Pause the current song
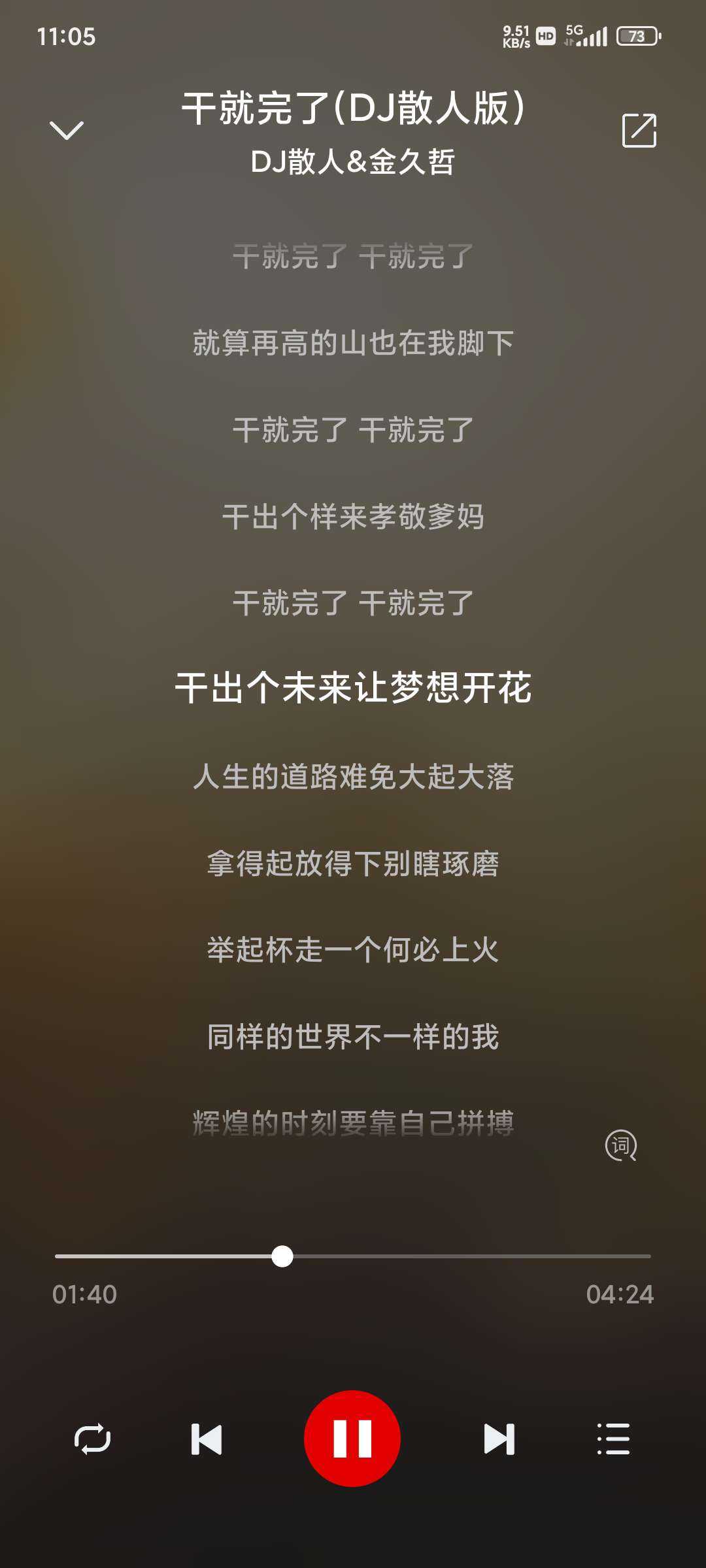The image size is (706, 1568). point(352,1438)
